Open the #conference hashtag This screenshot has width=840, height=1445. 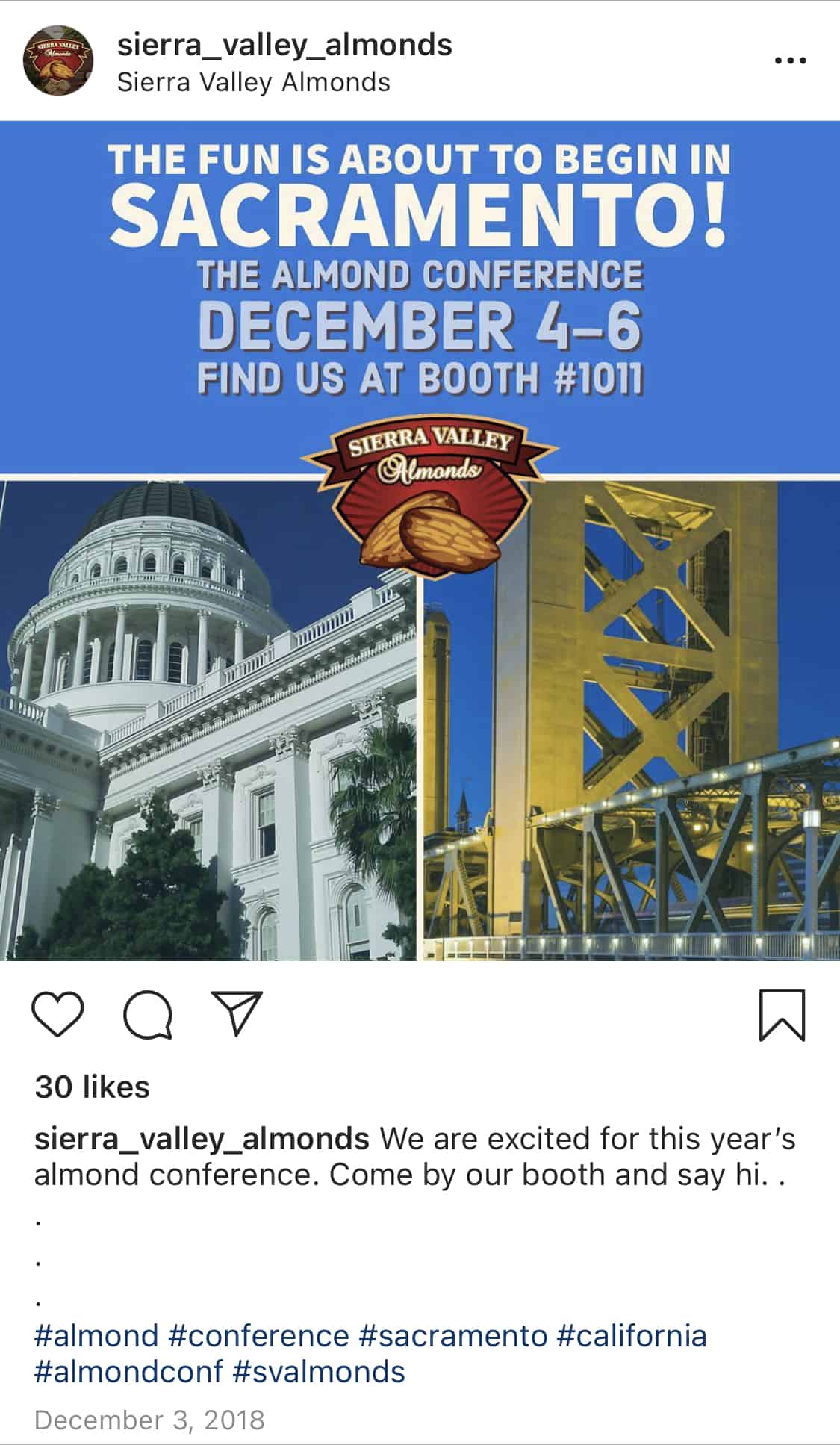(259, 1335)
